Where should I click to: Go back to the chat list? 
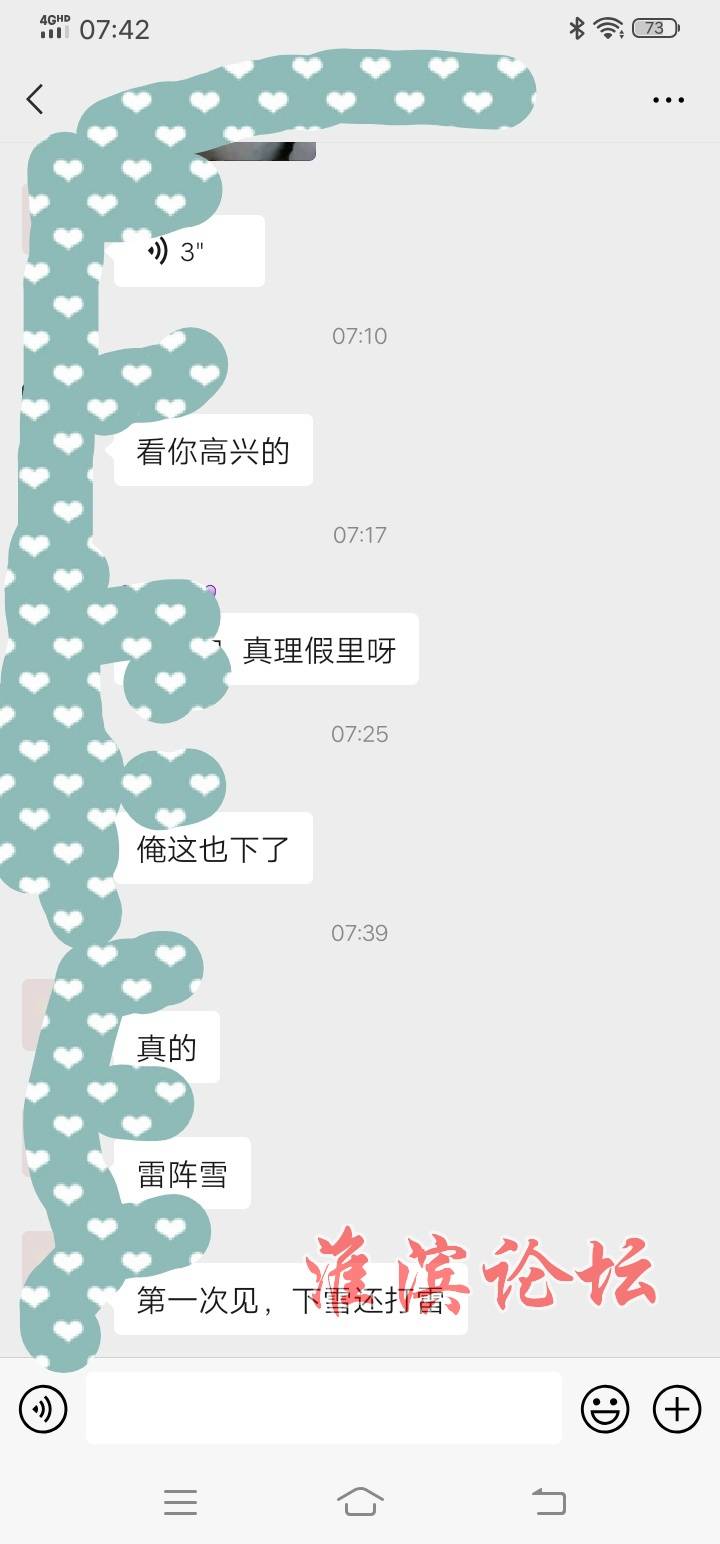35,99
